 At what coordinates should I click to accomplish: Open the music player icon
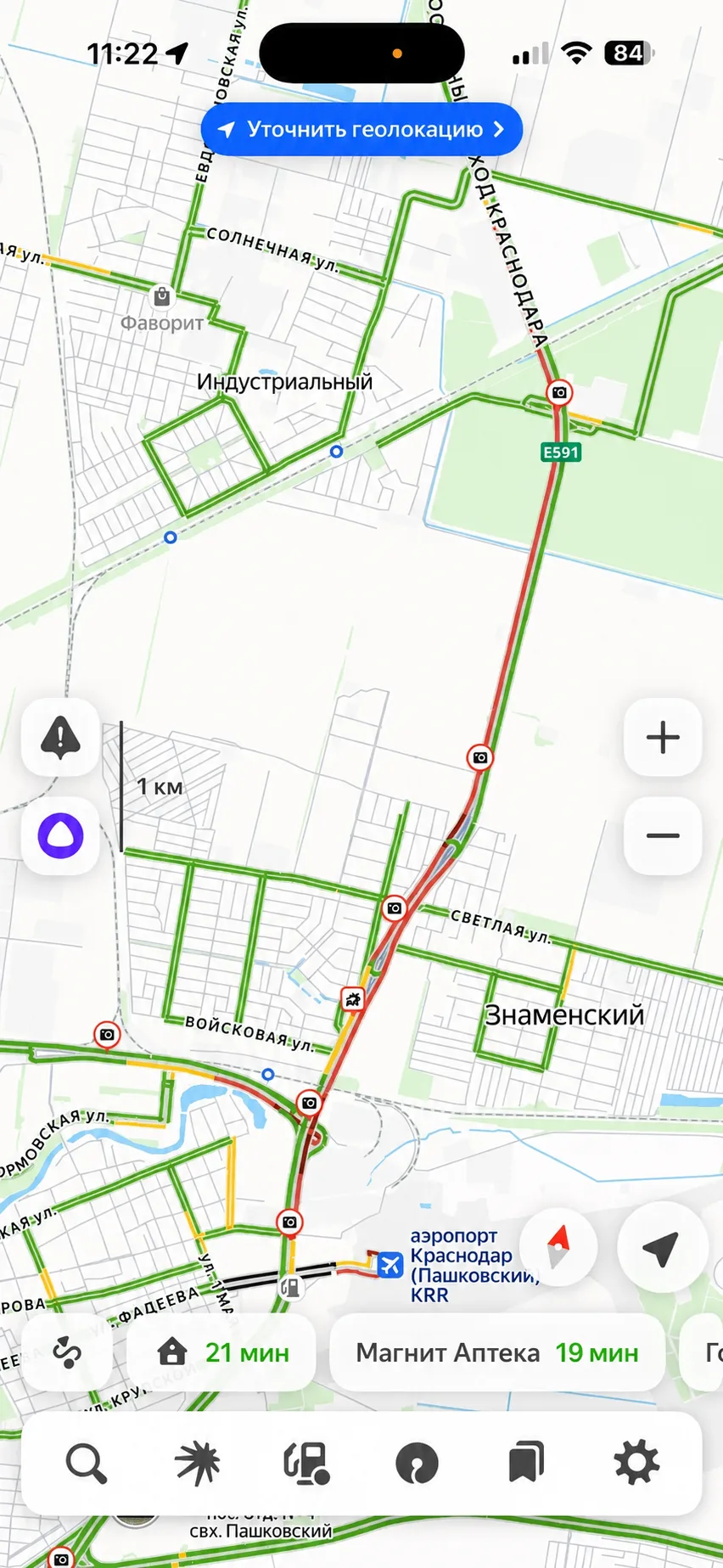pos(417,1464)
